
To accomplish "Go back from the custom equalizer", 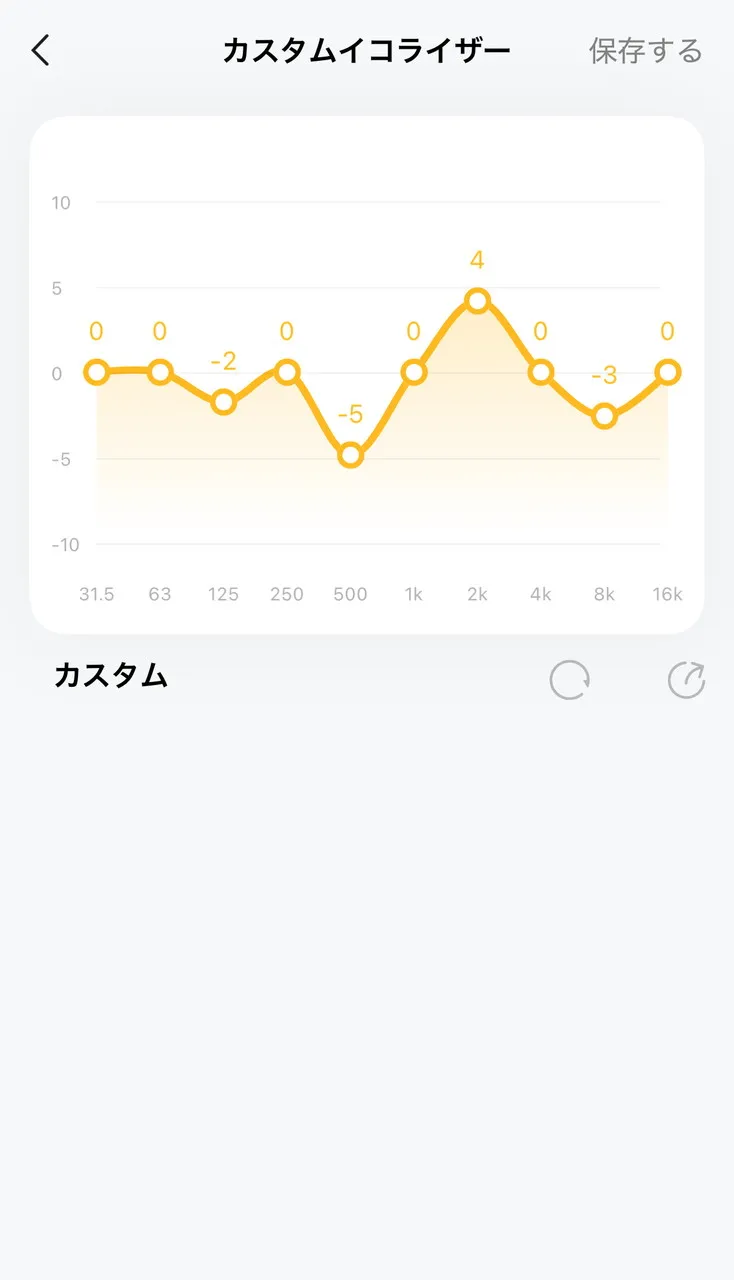I will point(41,50).
